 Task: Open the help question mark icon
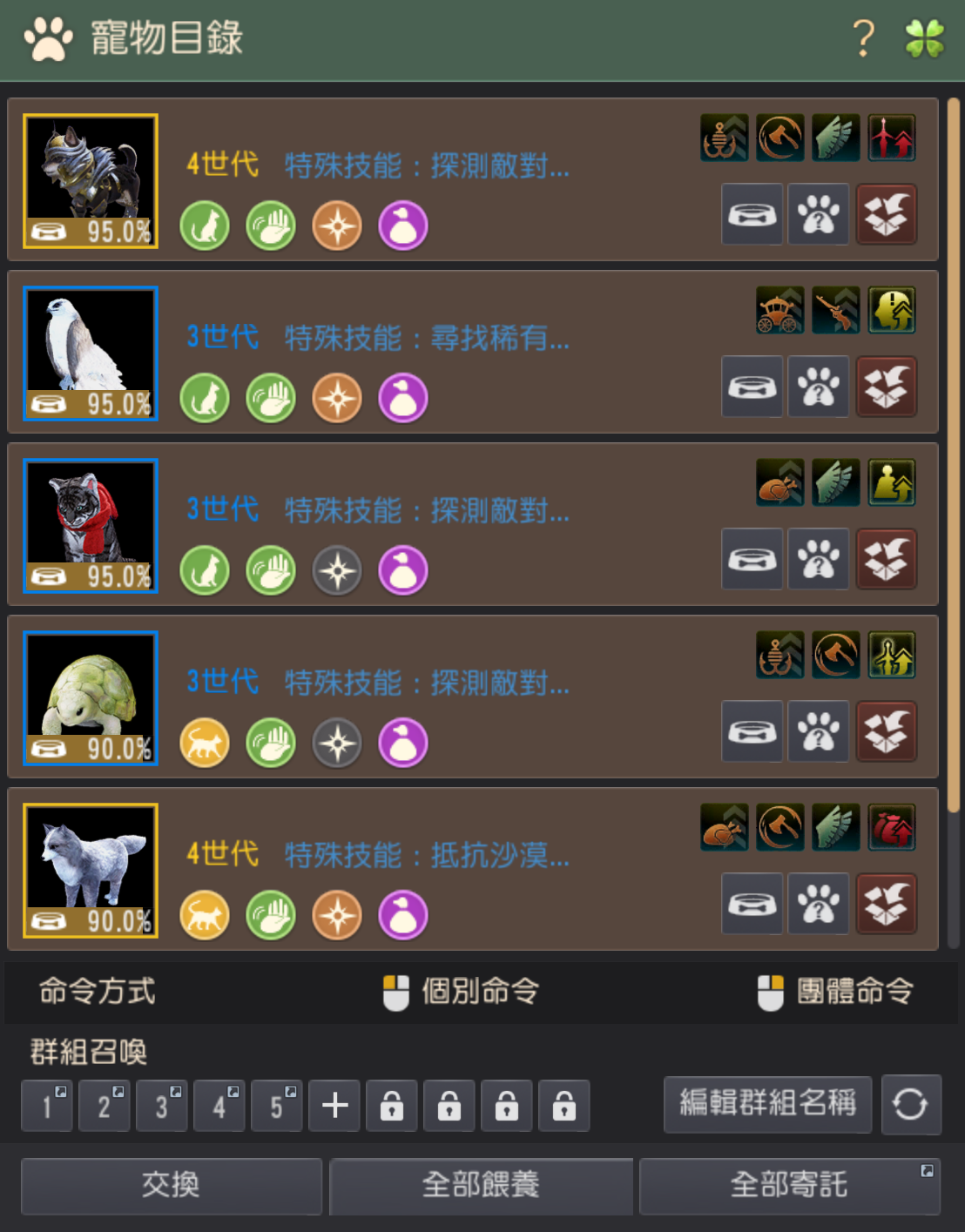(x=863, y=38)
